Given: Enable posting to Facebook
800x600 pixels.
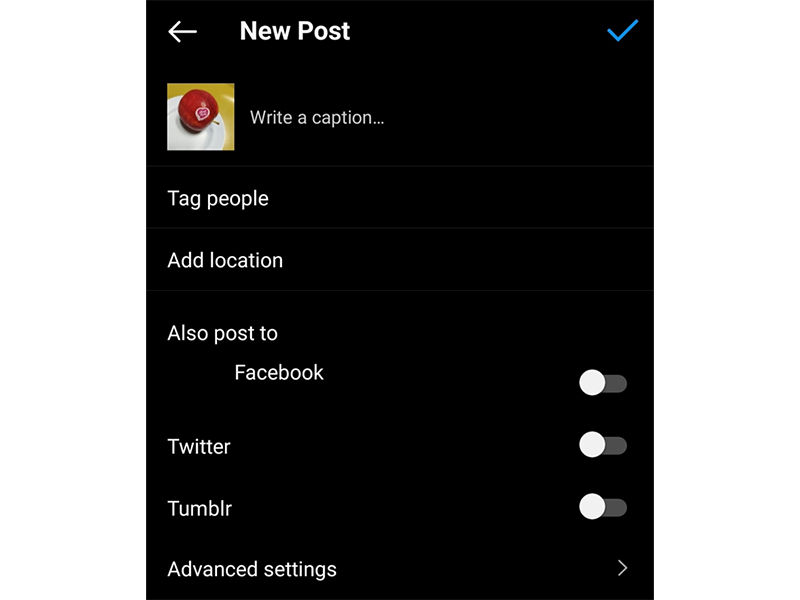Looking at the screenshot, I should tap(603, 383).
